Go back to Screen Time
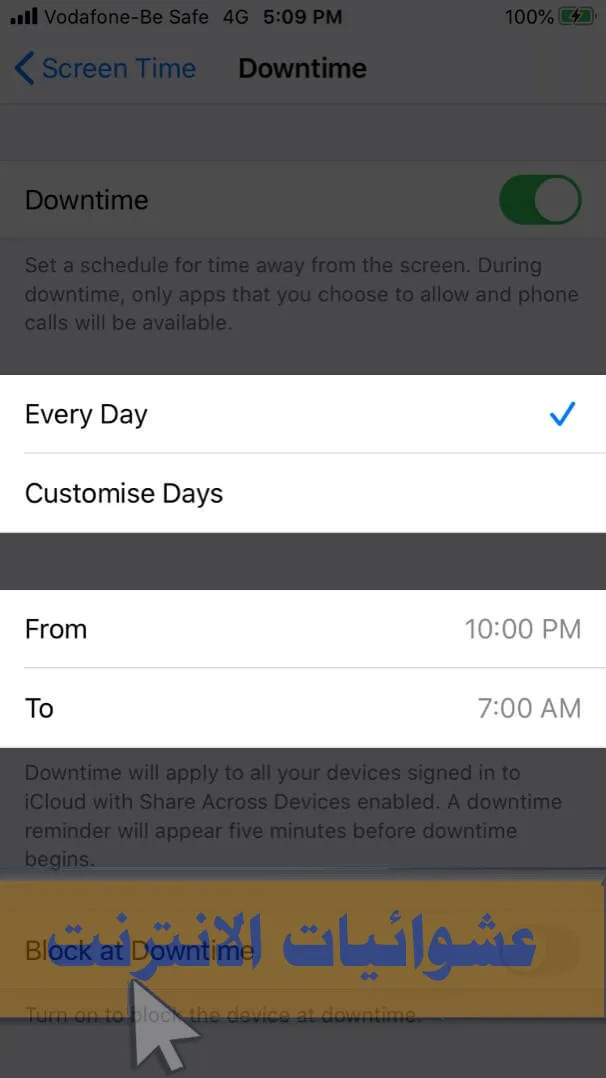This screenshot has width=606, height=1078. 105,69
